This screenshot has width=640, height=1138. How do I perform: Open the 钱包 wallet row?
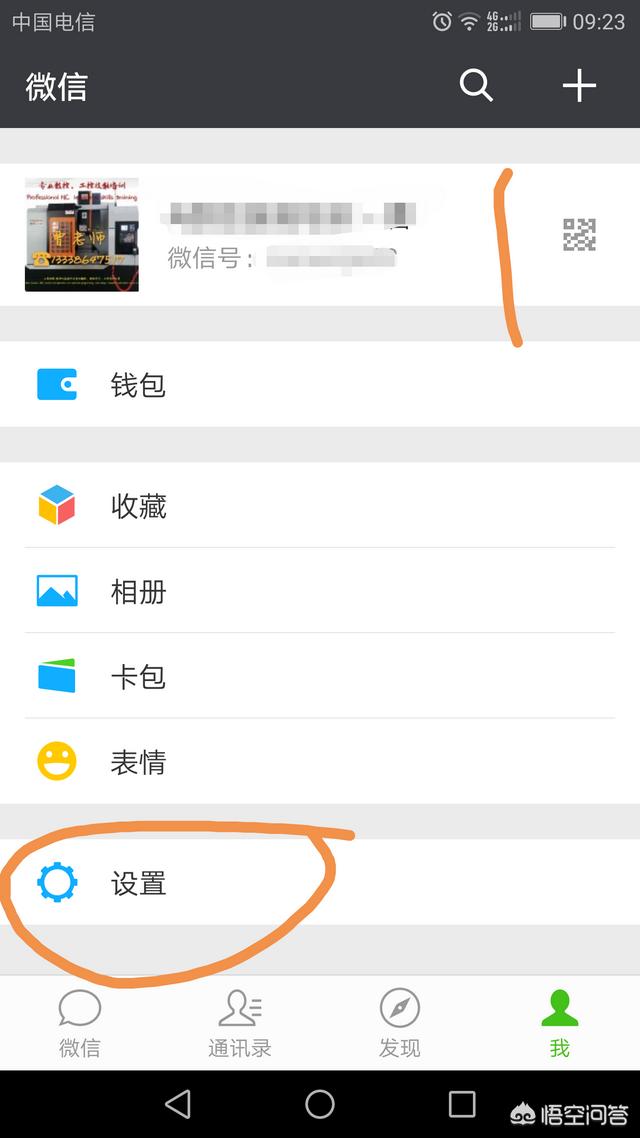tap(320, 385)
